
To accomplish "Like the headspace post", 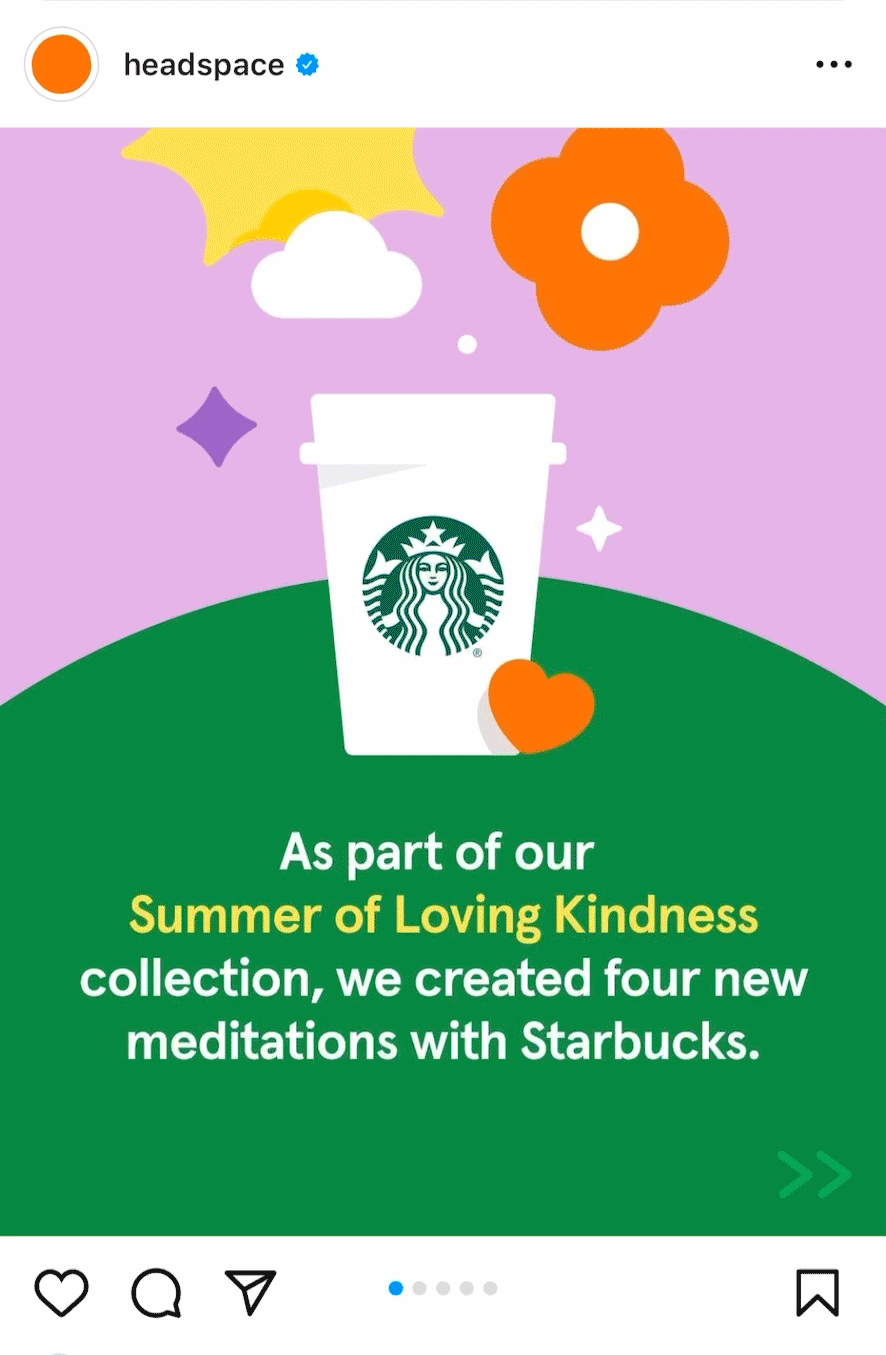I will 62,1292.
